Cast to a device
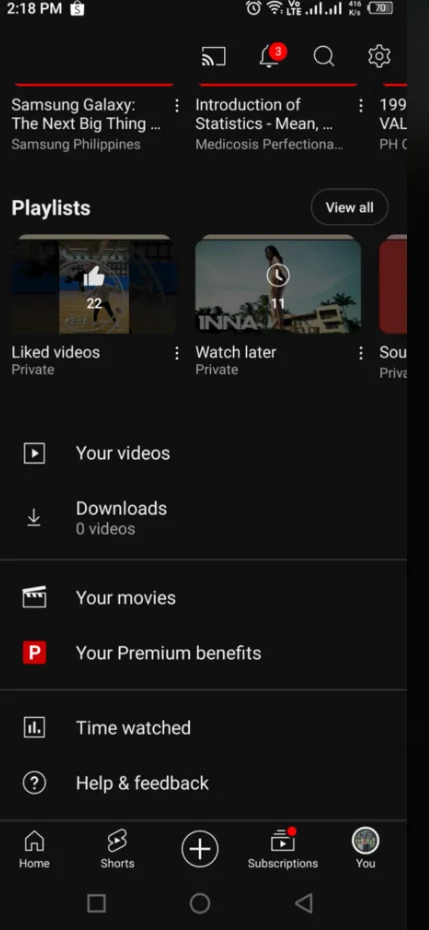This screenshot has height=930, width=429. click(x=214, y=56)
